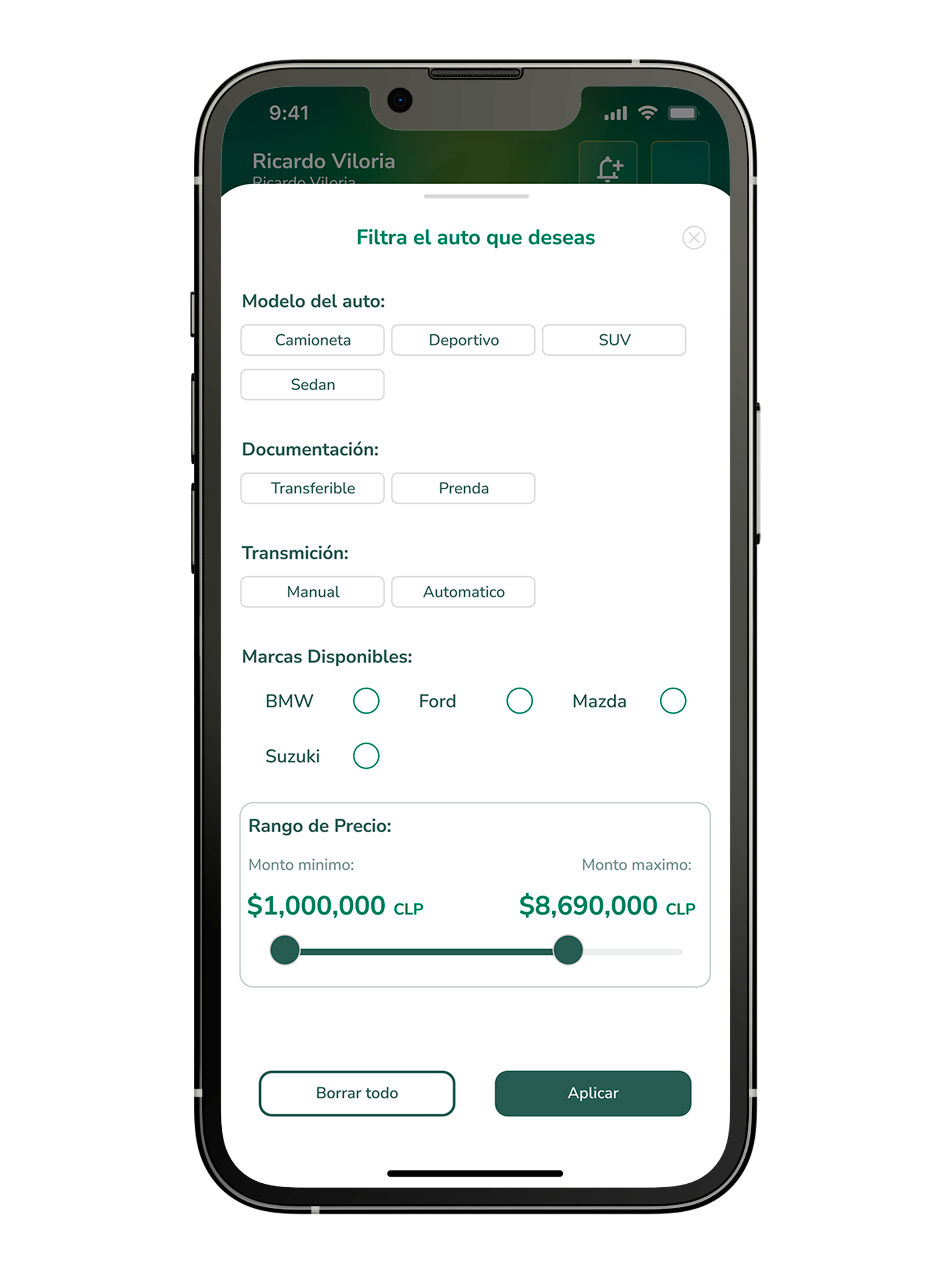Image resolution: width=952 pixels, height=1288 pixels.
Task: Filter by SUV model
Action: pyautogui.click(x=614, y=340)
